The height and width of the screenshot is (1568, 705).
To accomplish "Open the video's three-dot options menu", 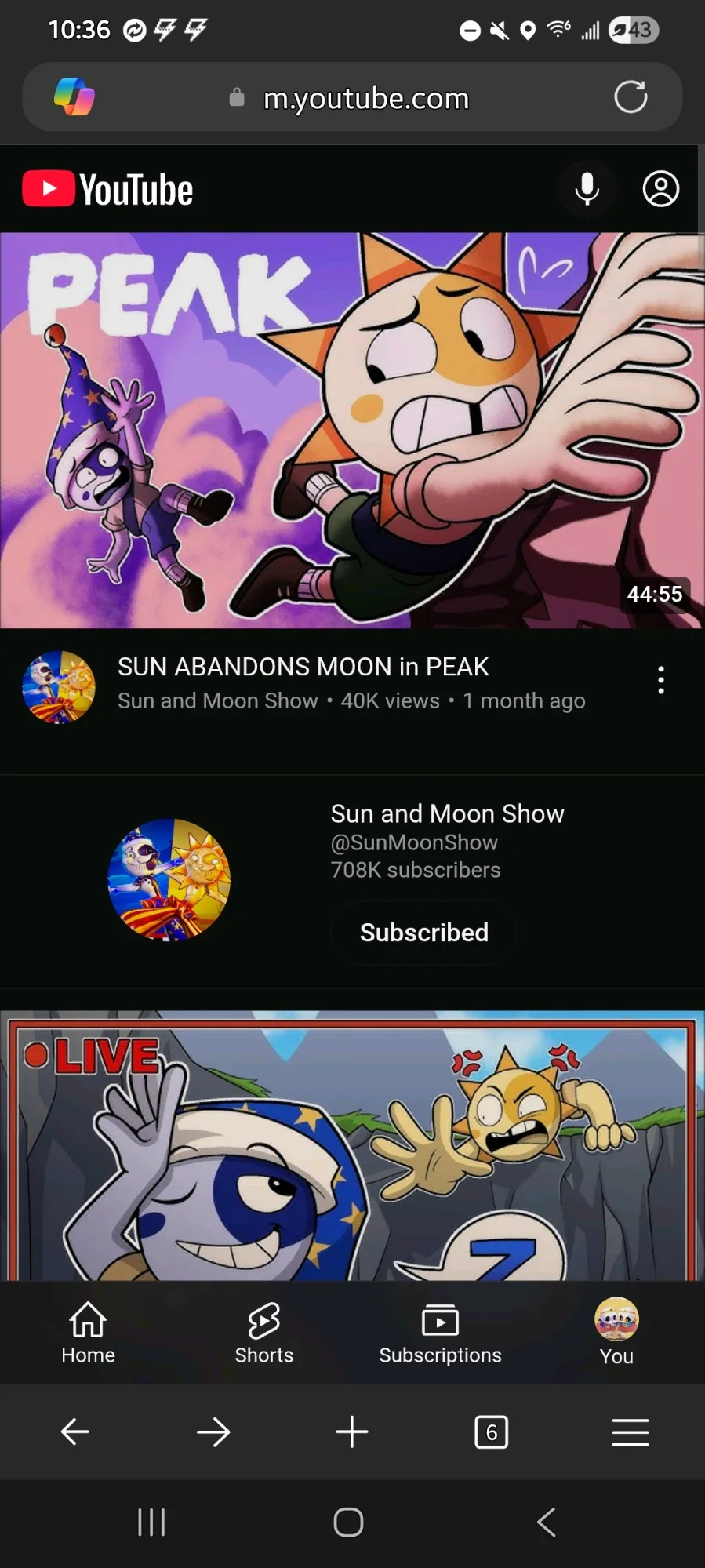I will 661,680.
